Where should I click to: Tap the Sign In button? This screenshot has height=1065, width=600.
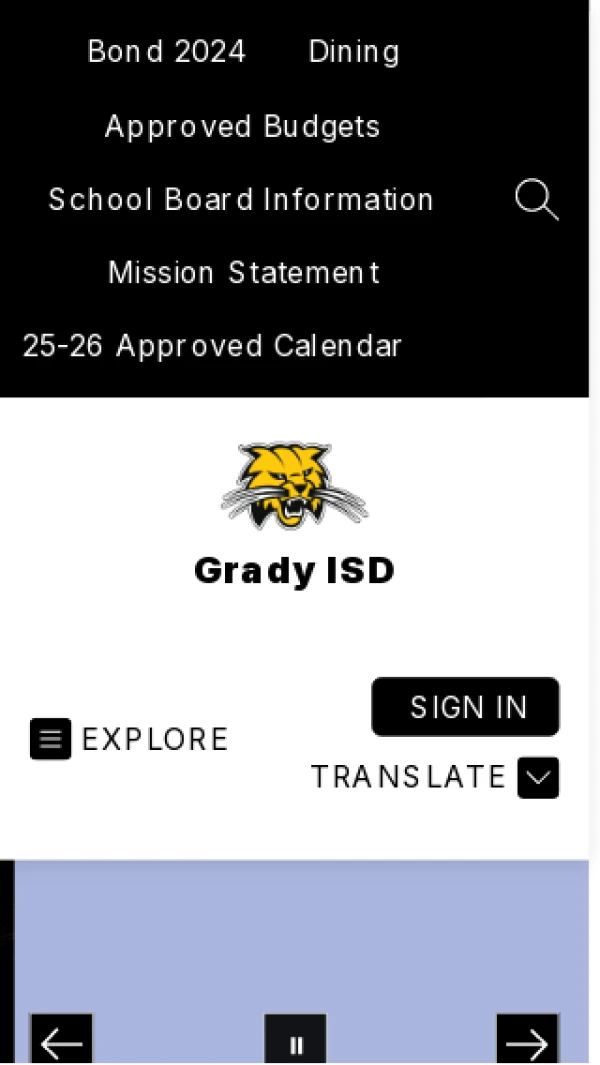[x=466, y=707]
